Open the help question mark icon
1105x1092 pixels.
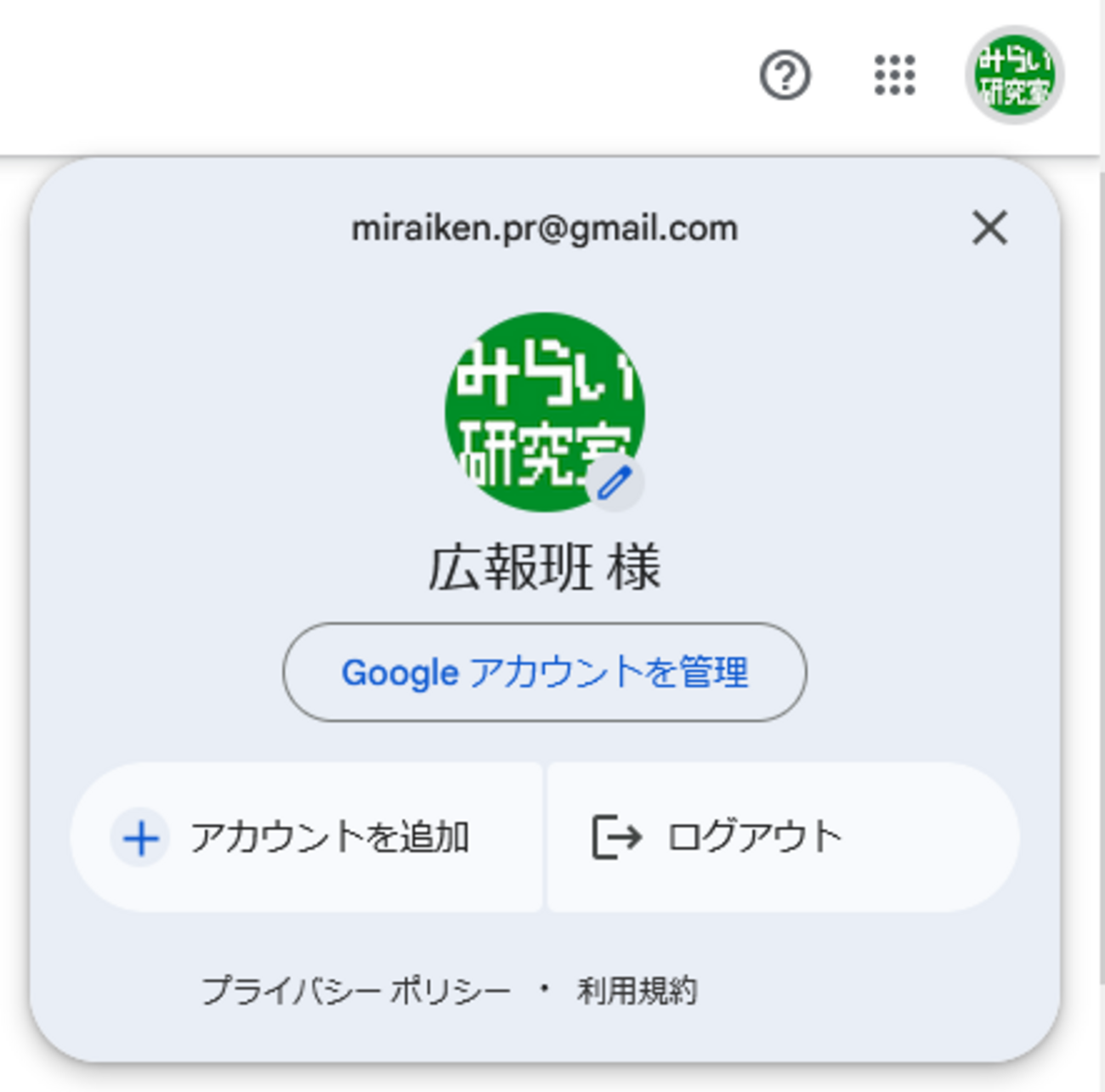click(784, 76)
